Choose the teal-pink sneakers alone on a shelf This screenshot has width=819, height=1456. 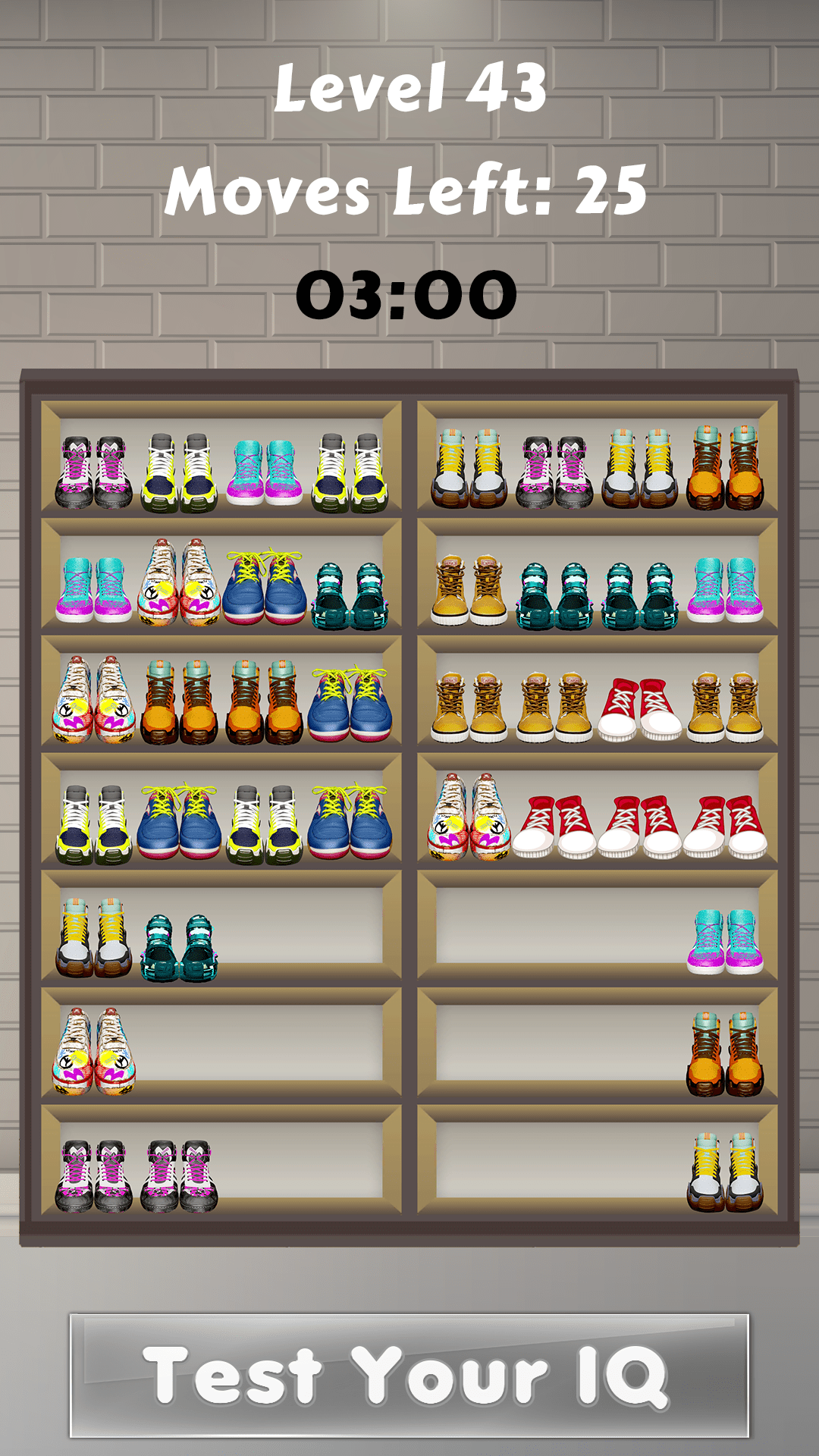[x=725, y=941]
